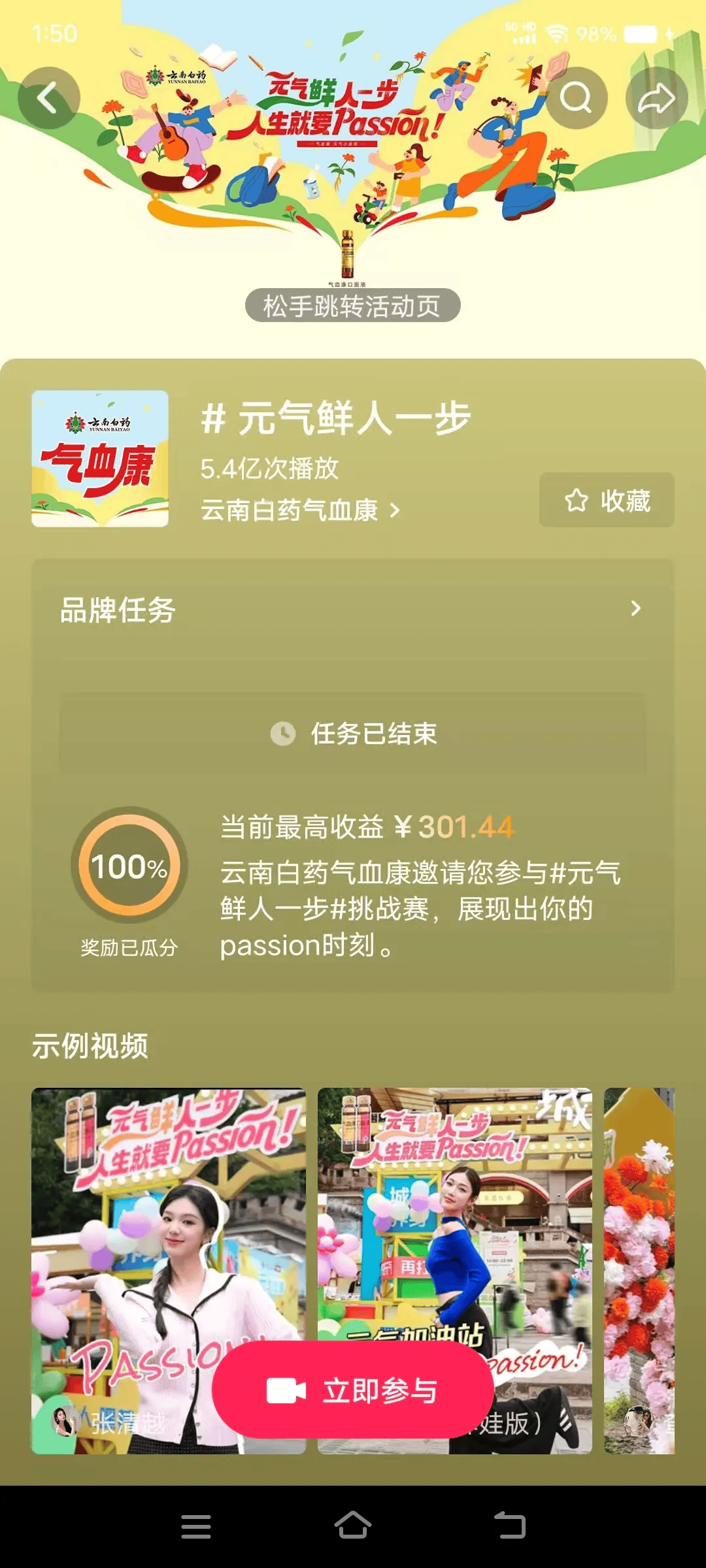The image size is (706, 1568).
Task: Open recent apps via the system menu key
Action: 195,1526
